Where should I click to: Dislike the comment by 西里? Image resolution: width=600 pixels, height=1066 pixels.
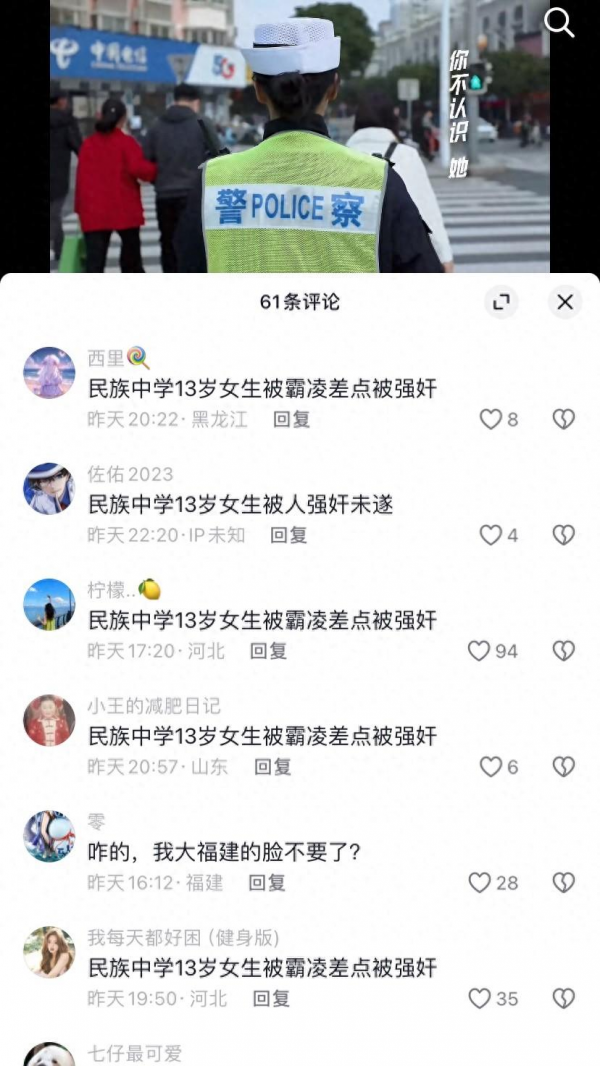[x=564, y=419]
